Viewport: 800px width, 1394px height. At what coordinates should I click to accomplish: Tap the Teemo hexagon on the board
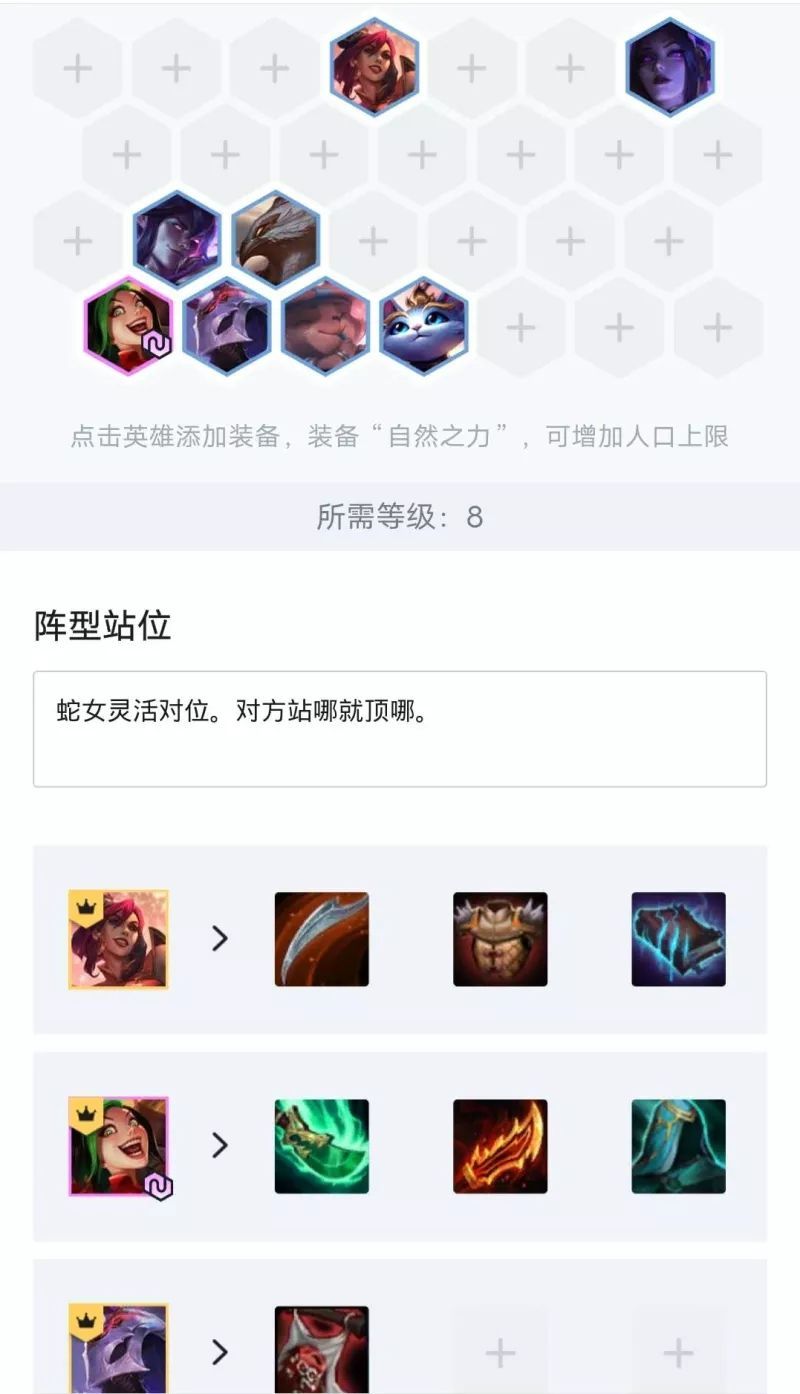point(325,326)
